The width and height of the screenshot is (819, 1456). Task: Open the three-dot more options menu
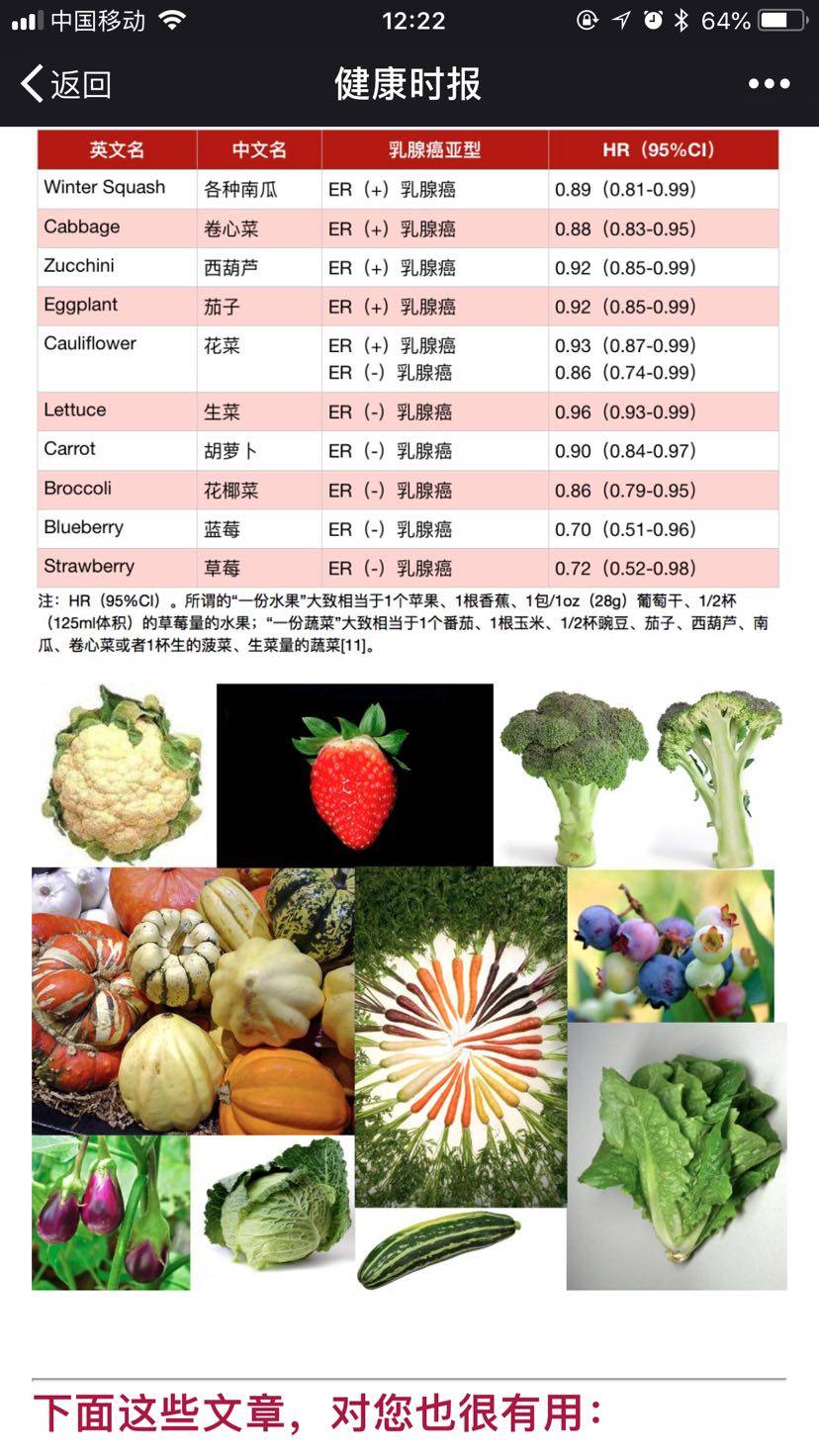(x=769, y=84)
